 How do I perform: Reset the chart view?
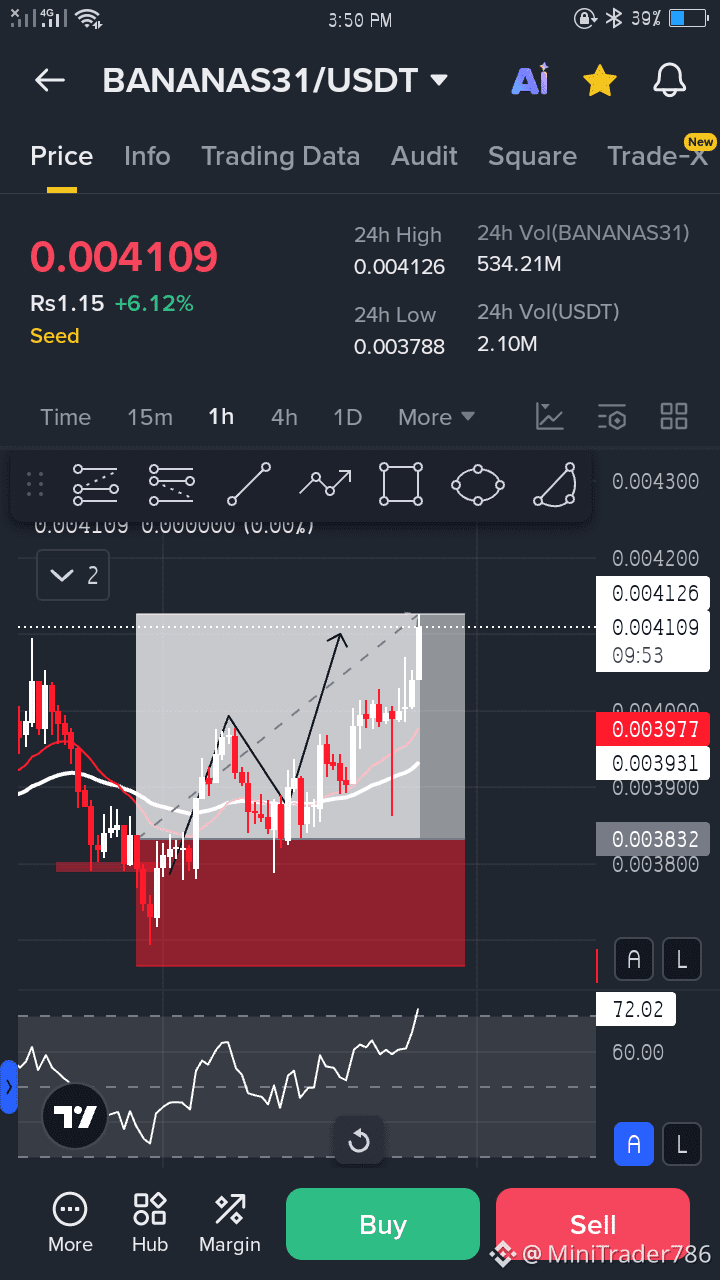359,1141
